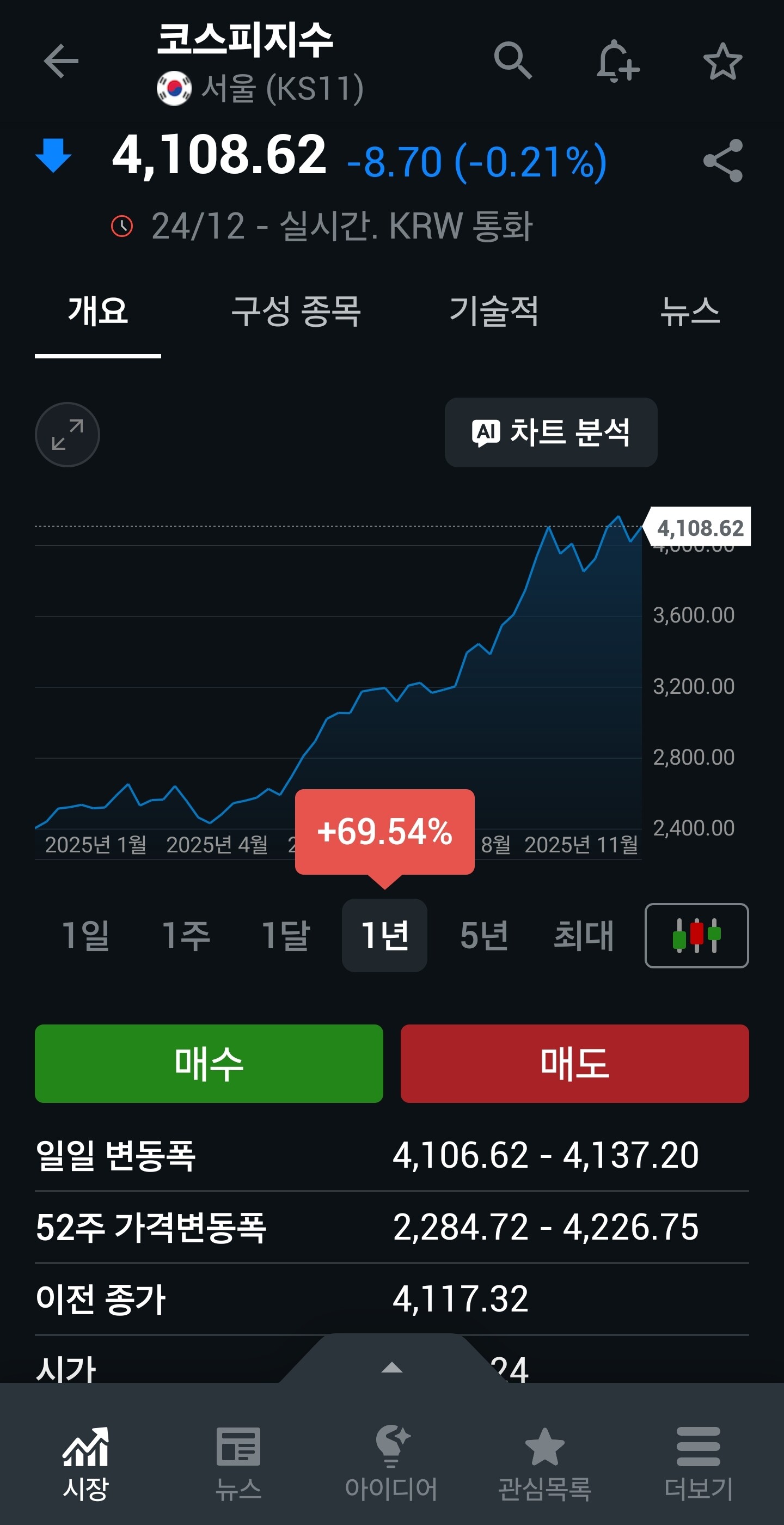Share the KOSPI index quote
The image size is (784, 1525).
[x=722, y=161]
